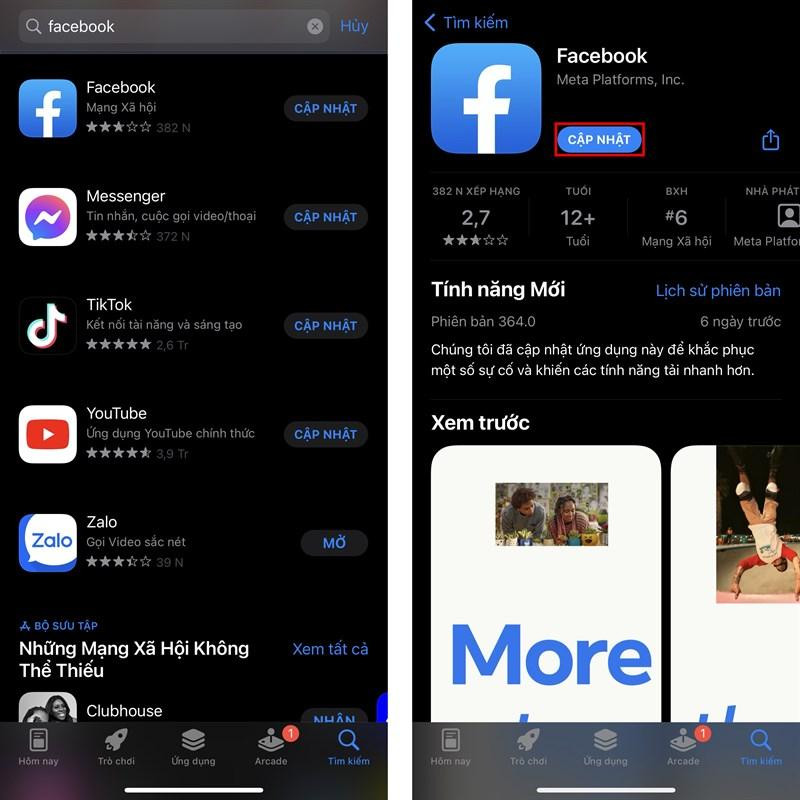The width and height of the screenshot is (800, 800).
Task: Tap the facebook search field
Action: [x=170, y=27]
